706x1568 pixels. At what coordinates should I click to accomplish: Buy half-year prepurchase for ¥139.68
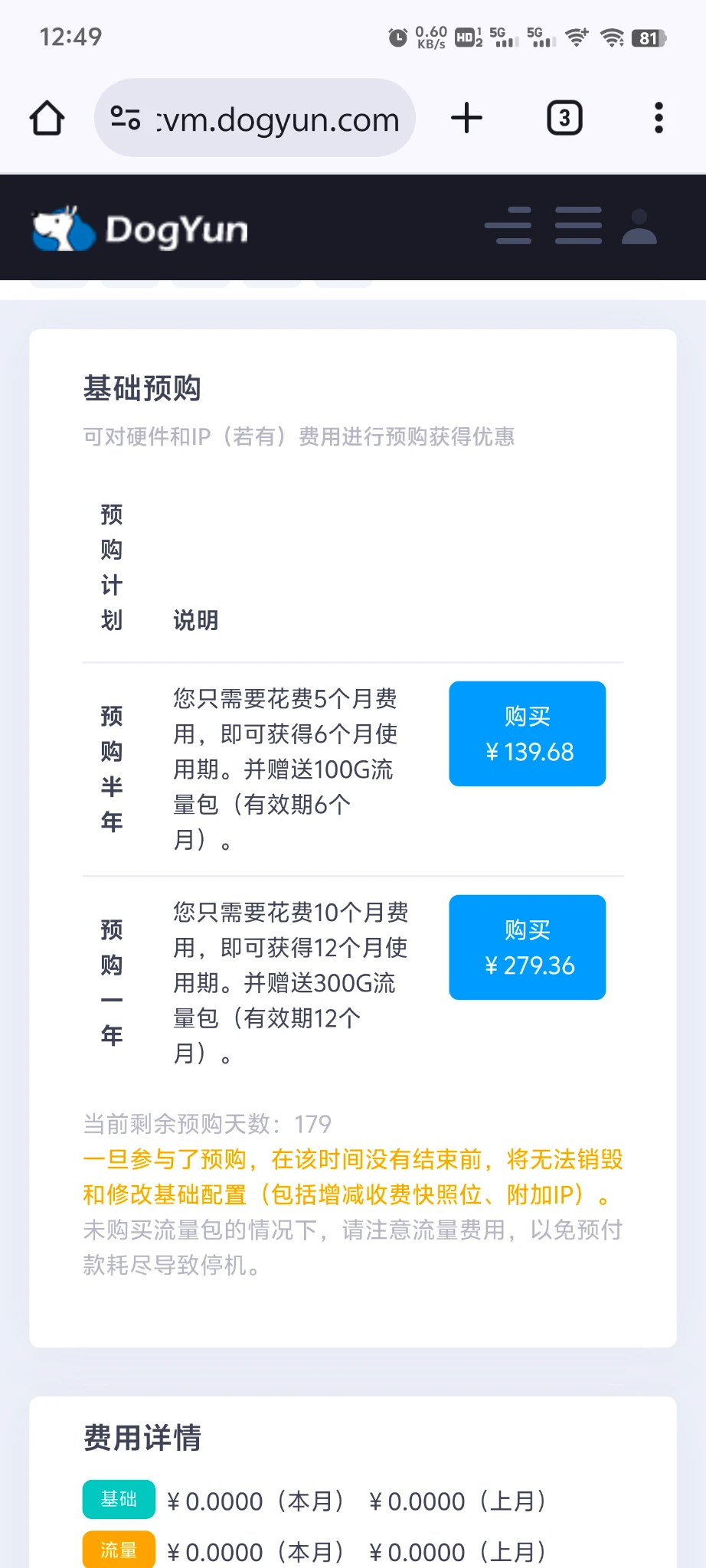527,733
